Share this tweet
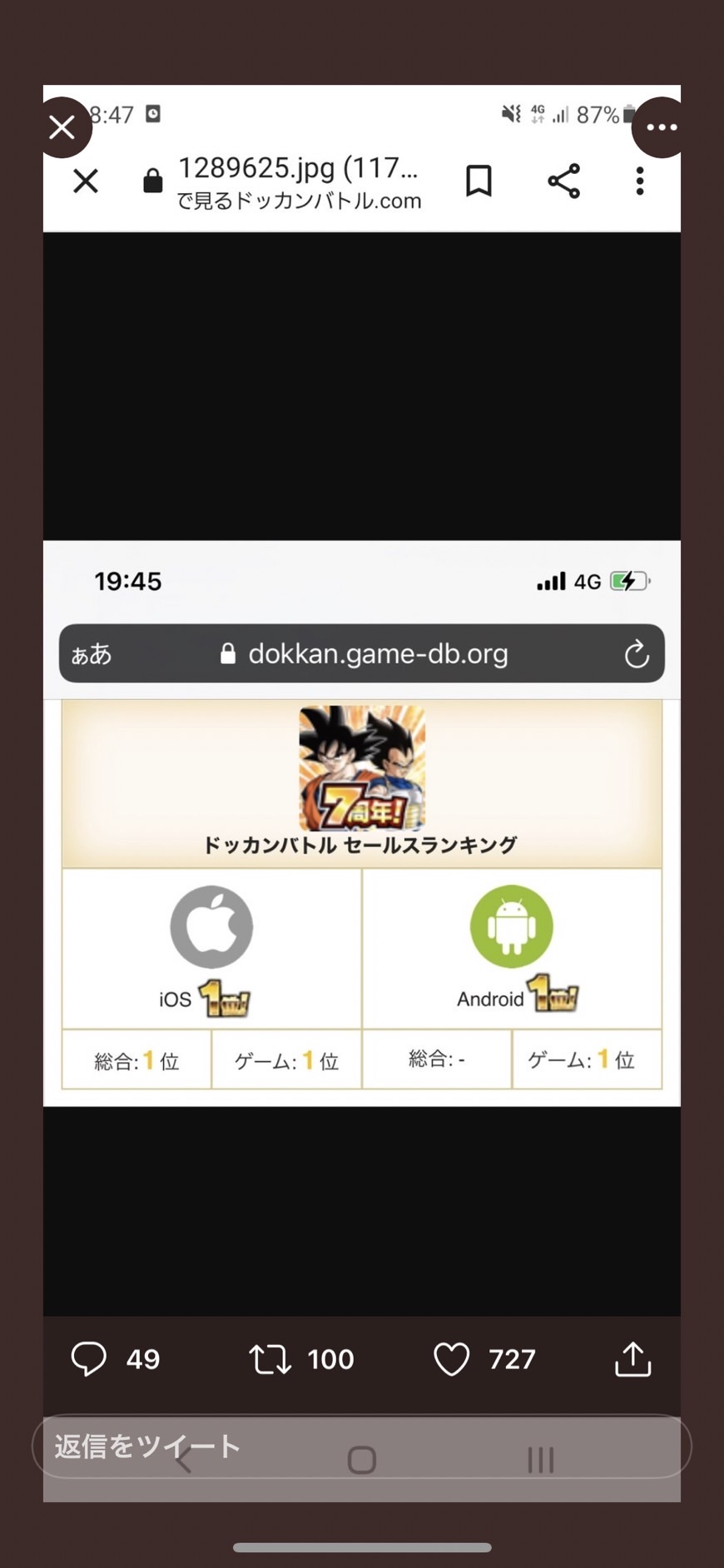 pos(632,1359)
